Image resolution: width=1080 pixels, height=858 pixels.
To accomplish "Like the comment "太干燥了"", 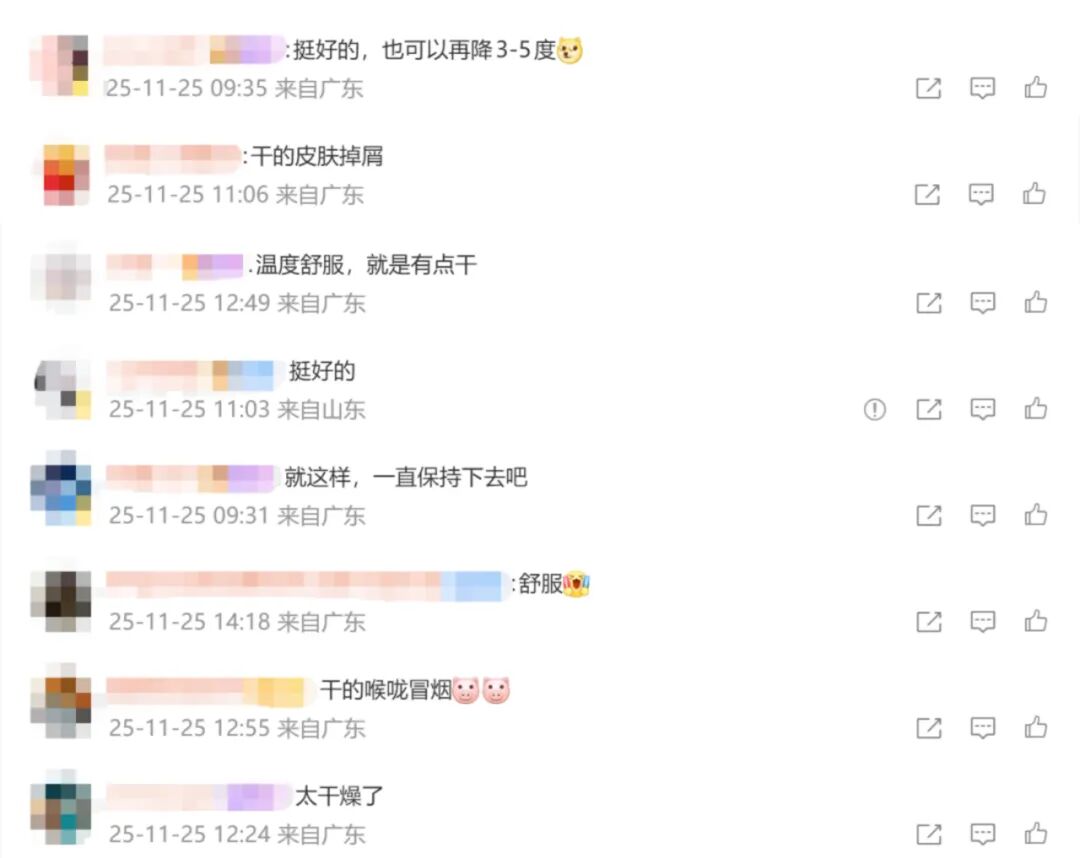I will 1035,833.
